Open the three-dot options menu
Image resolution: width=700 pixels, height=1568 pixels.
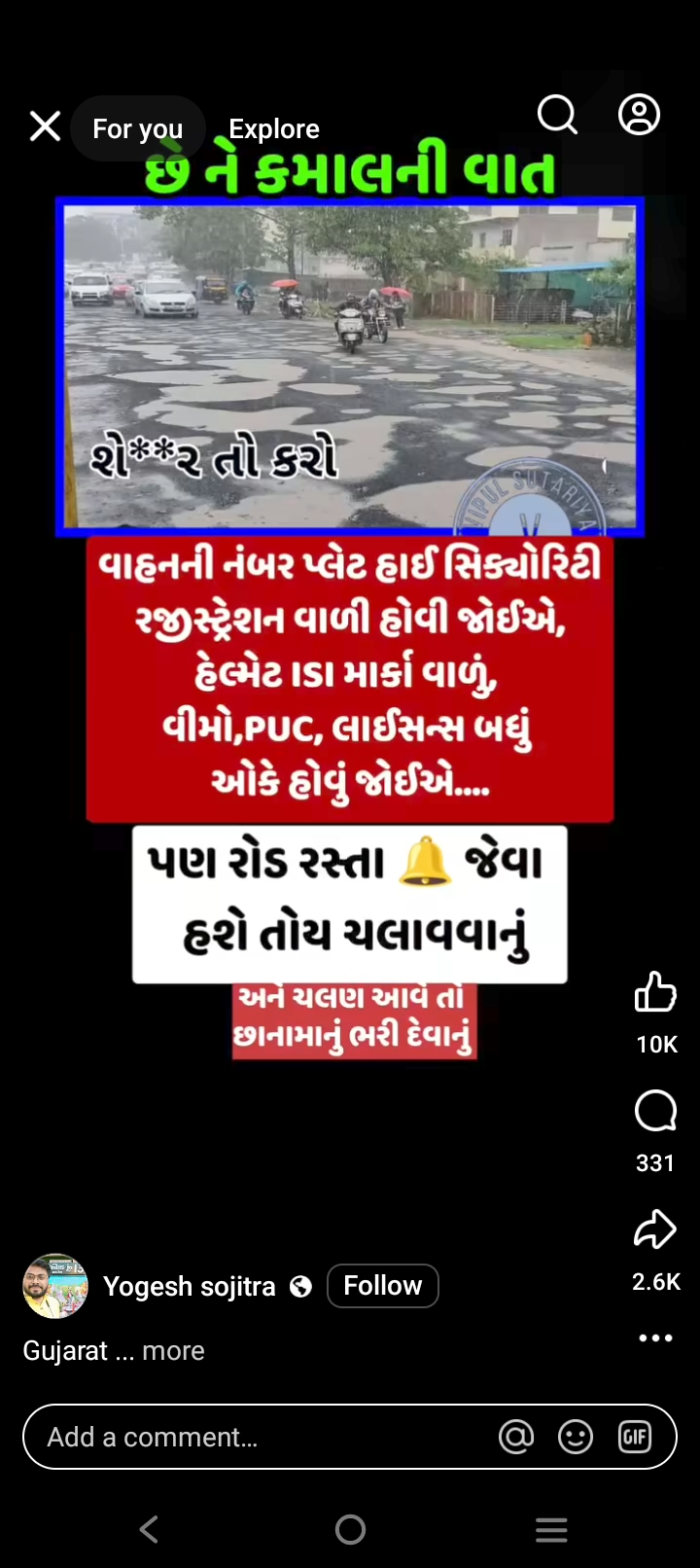(x=655, y=1338)
